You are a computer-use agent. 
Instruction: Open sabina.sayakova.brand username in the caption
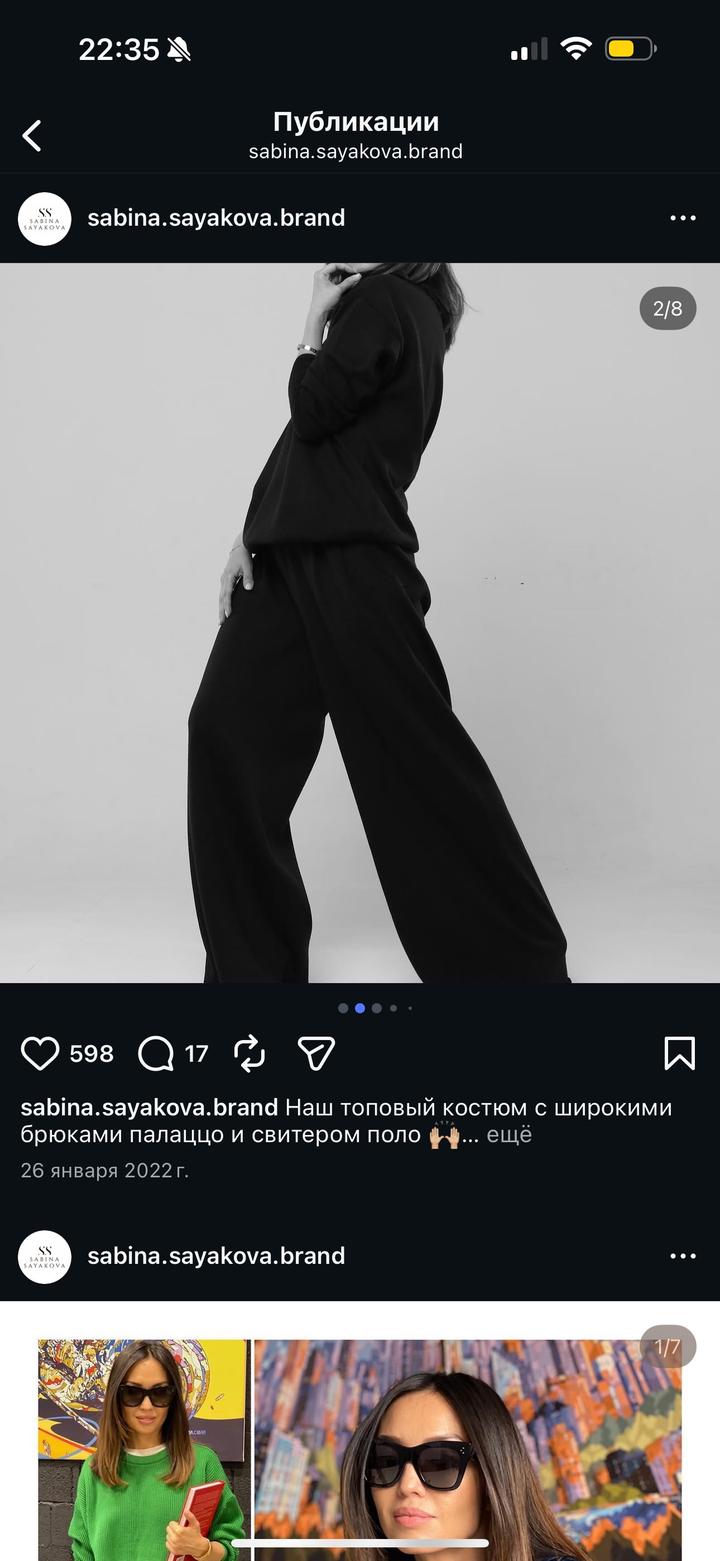(149, 1108)
